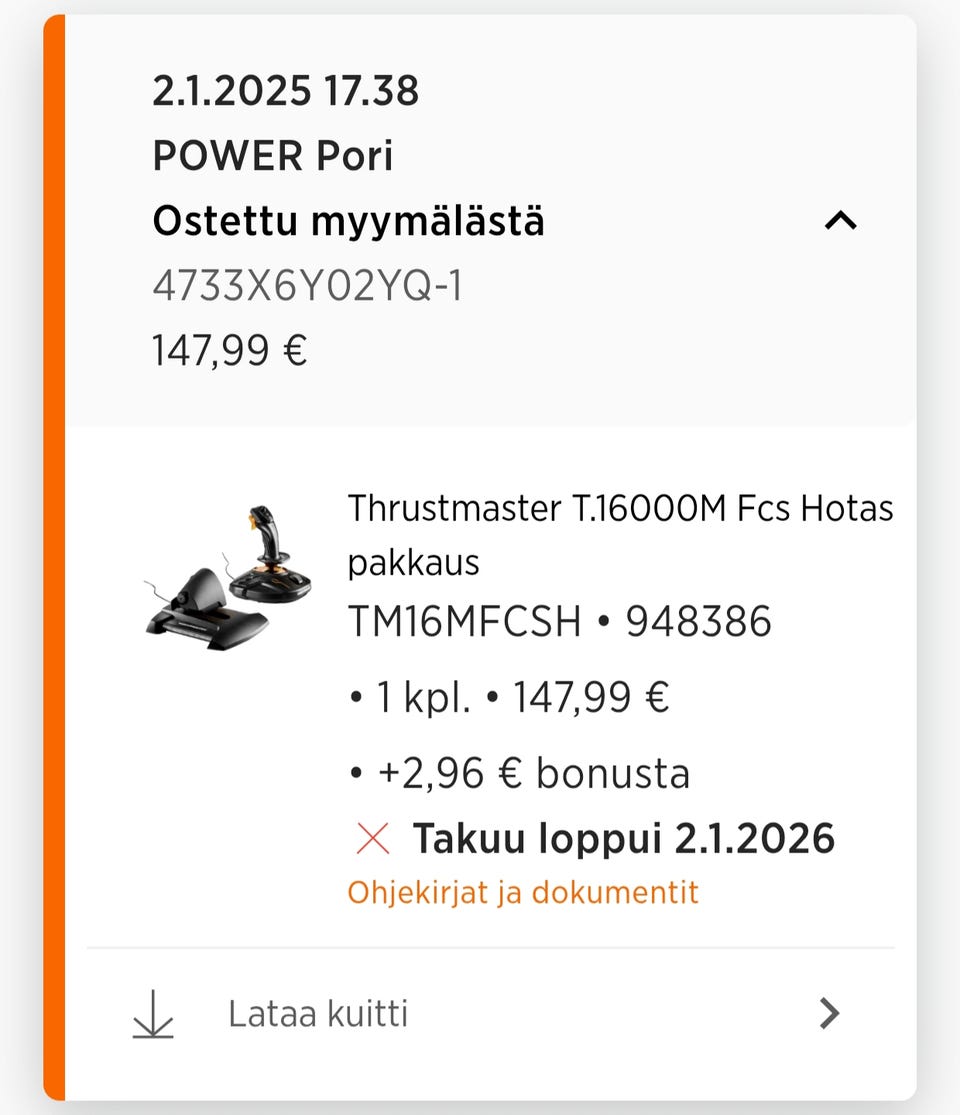The height and width of the screenshot is (1115, 960).
Task: Click the right-pointing chevron beside Lataa kuitti
Action: pos(829,1013)
